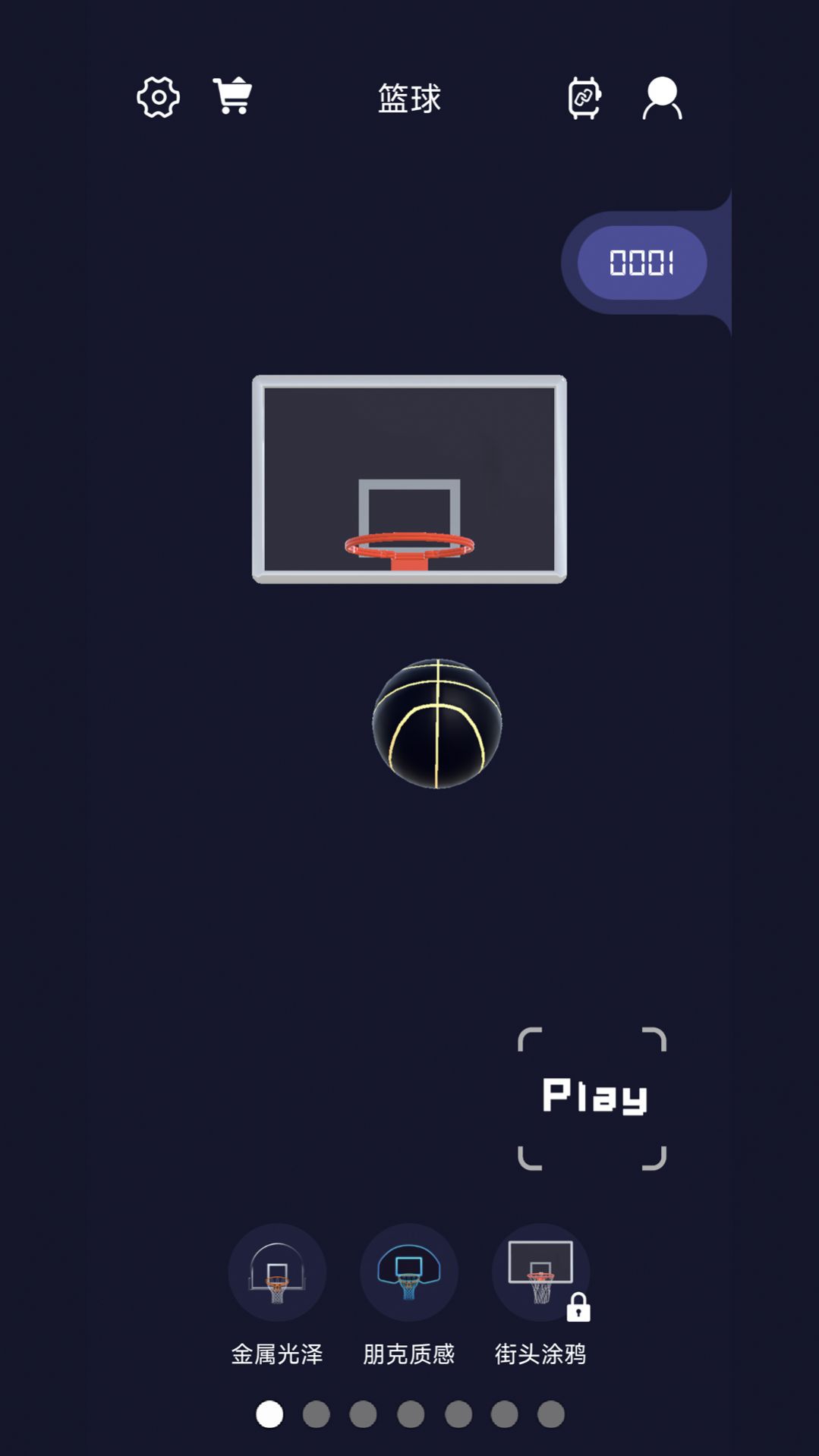Screen dimensions: 819x1456
Task: Start the game with Play
Action: 593,1097
